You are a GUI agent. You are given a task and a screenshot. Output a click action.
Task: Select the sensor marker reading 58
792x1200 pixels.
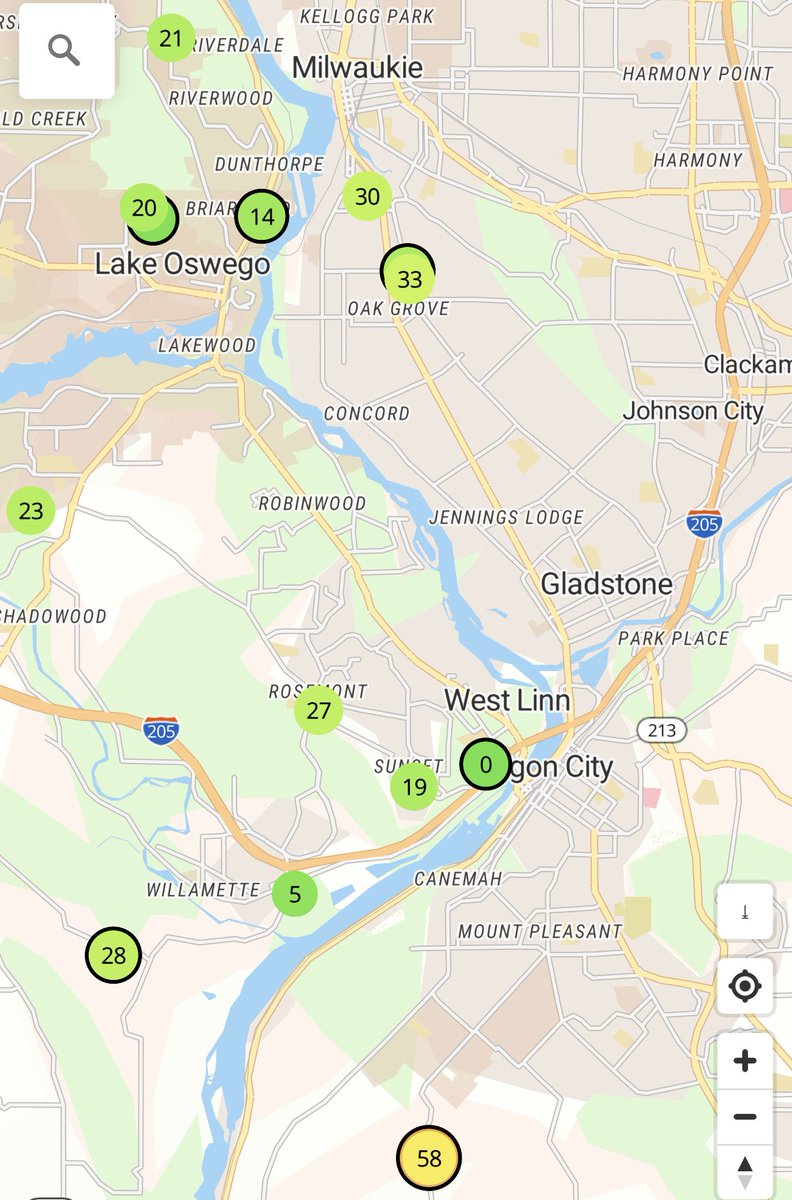[429, 1158]
